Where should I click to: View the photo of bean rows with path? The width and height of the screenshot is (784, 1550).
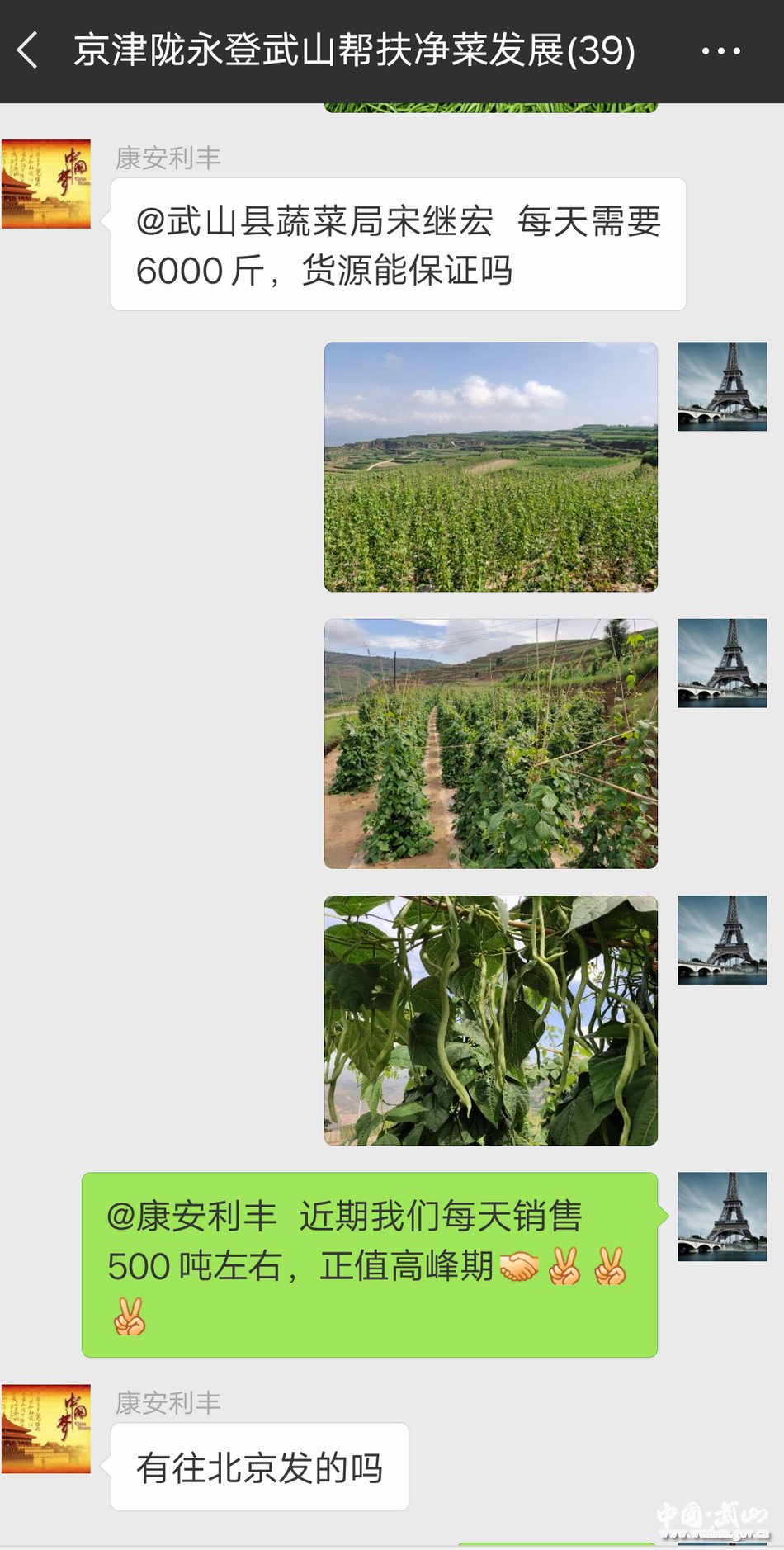pyautogui.click(x=491, y=744)
